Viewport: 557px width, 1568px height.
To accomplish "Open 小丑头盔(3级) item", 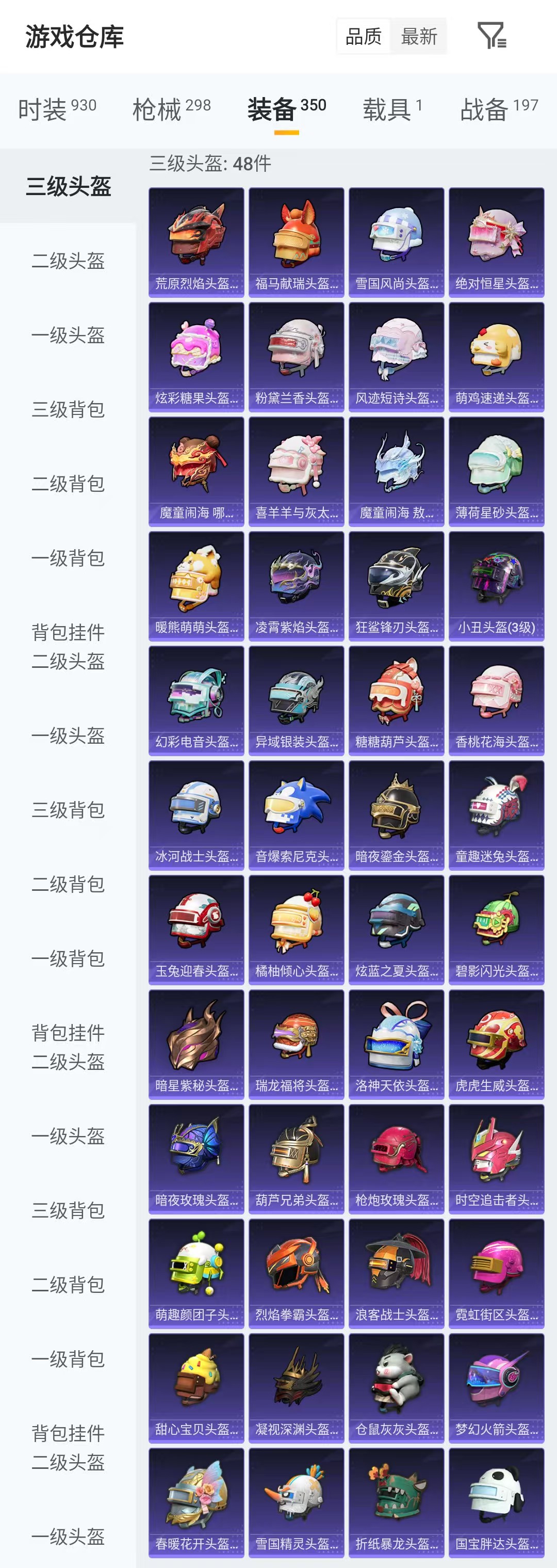I will tap(496, 586).
